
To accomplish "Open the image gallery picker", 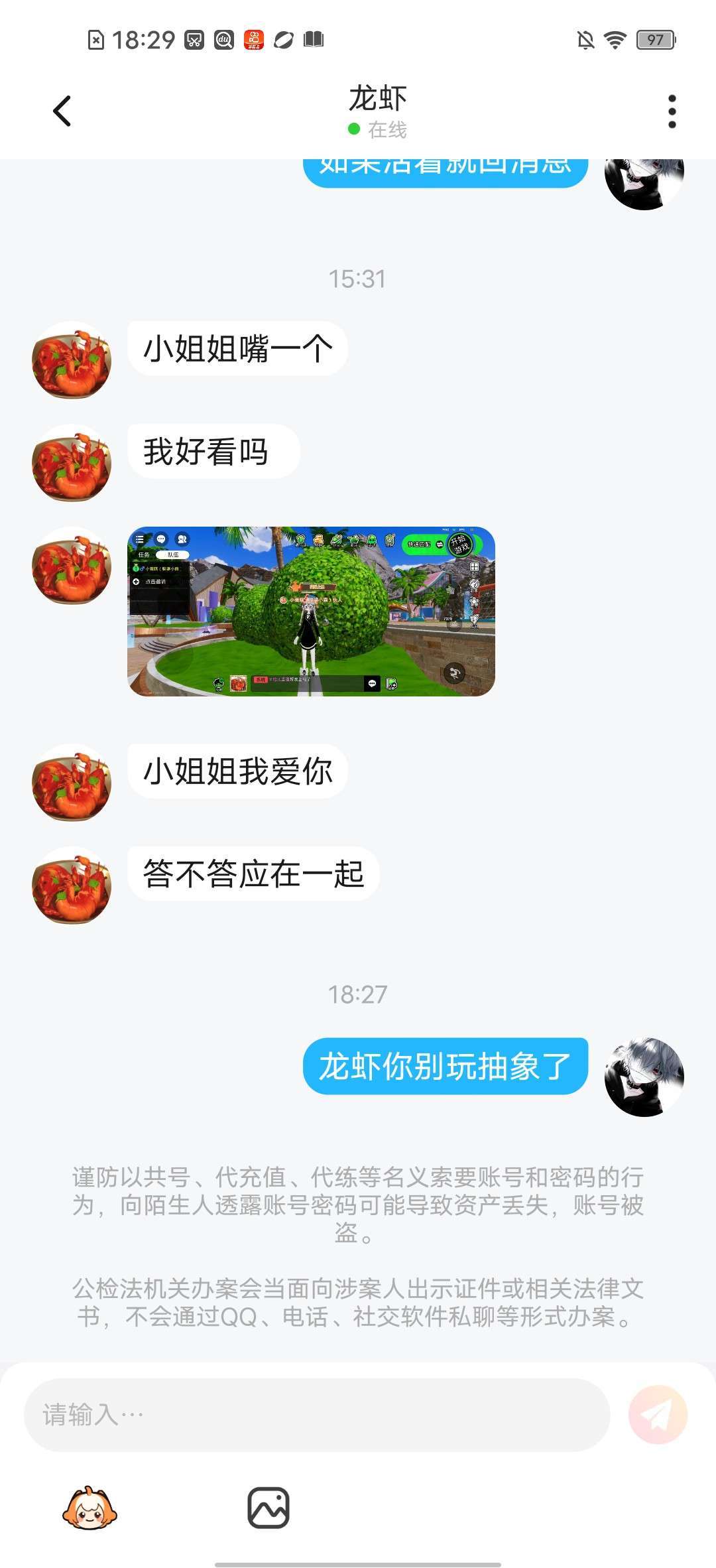I will [x=268, y=1508].
